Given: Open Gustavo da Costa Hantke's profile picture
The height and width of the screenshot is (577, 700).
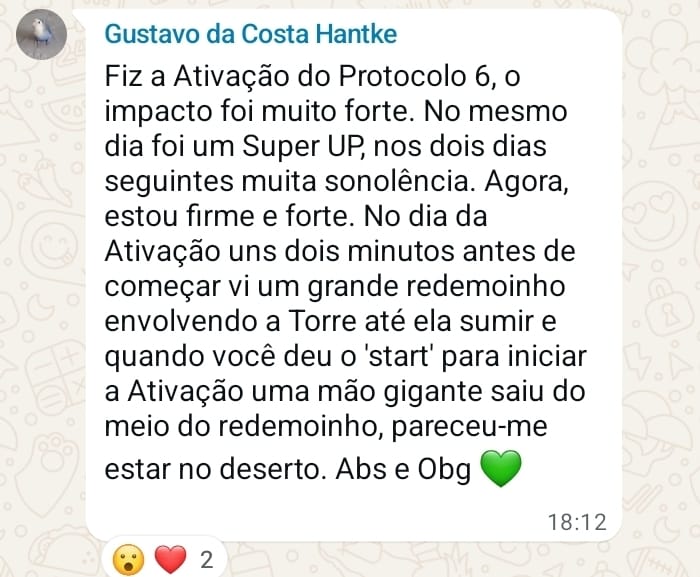Looking at the screenshot, I should pyautogui.click(x=42, y=37).
